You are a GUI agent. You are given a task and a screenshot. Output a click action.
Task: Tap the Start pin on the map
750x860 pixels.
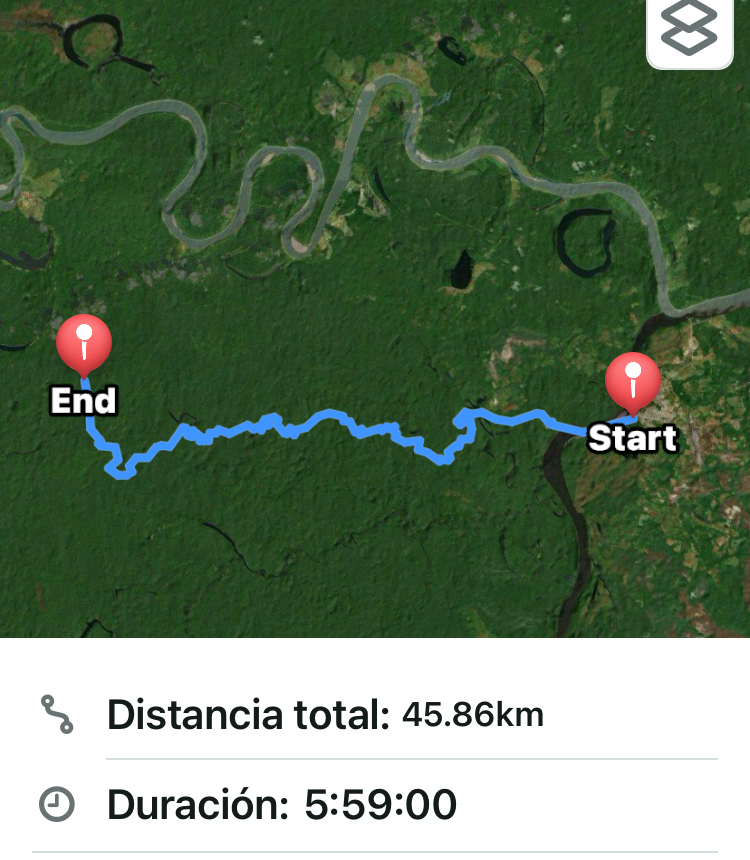tap(632, 380)
